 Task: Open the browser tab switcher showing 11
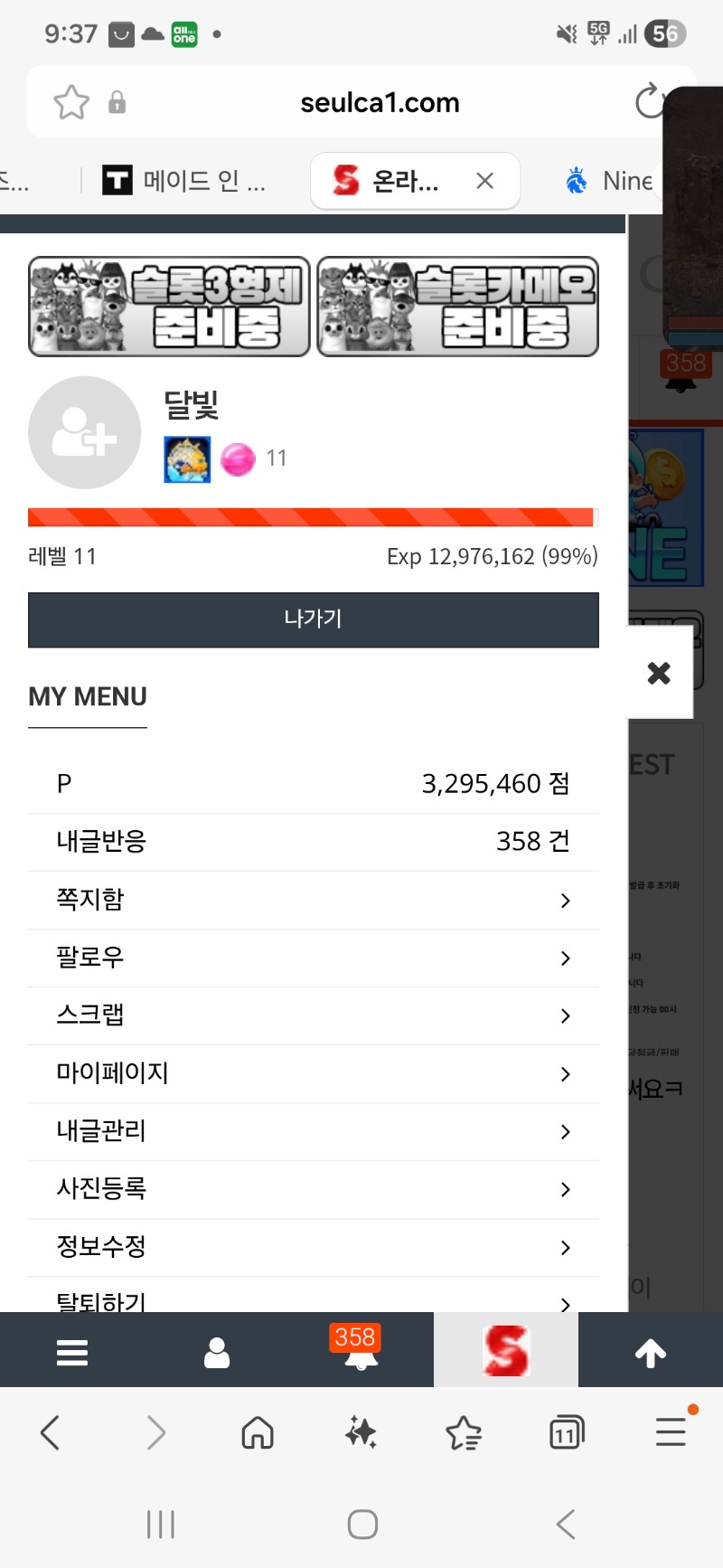coord(567,1432)
